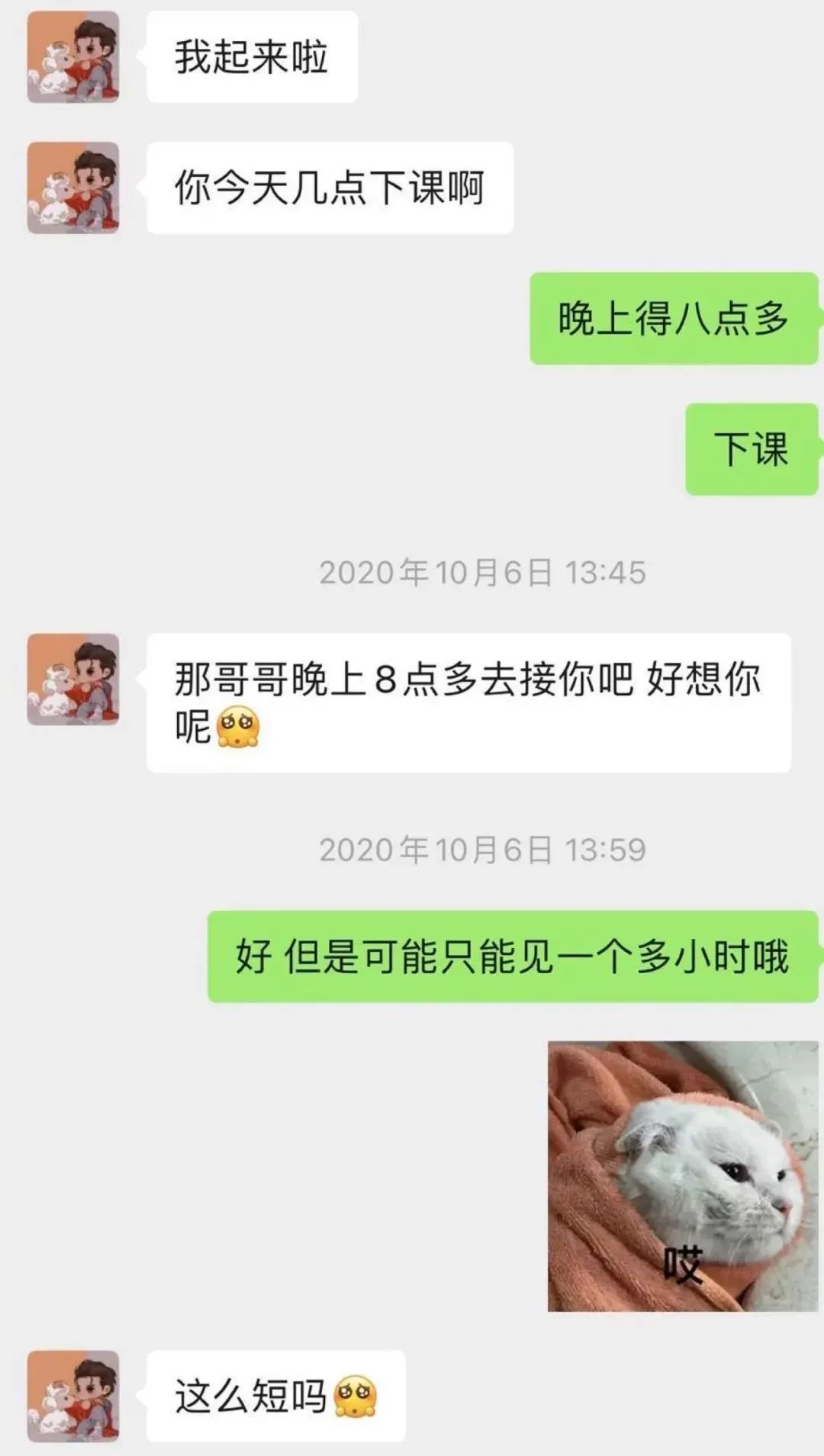Viewport: 824px width, 1456px height.
Task: Click the timestamp 2020年10月6日 13:45
Action: pos(484,570)
